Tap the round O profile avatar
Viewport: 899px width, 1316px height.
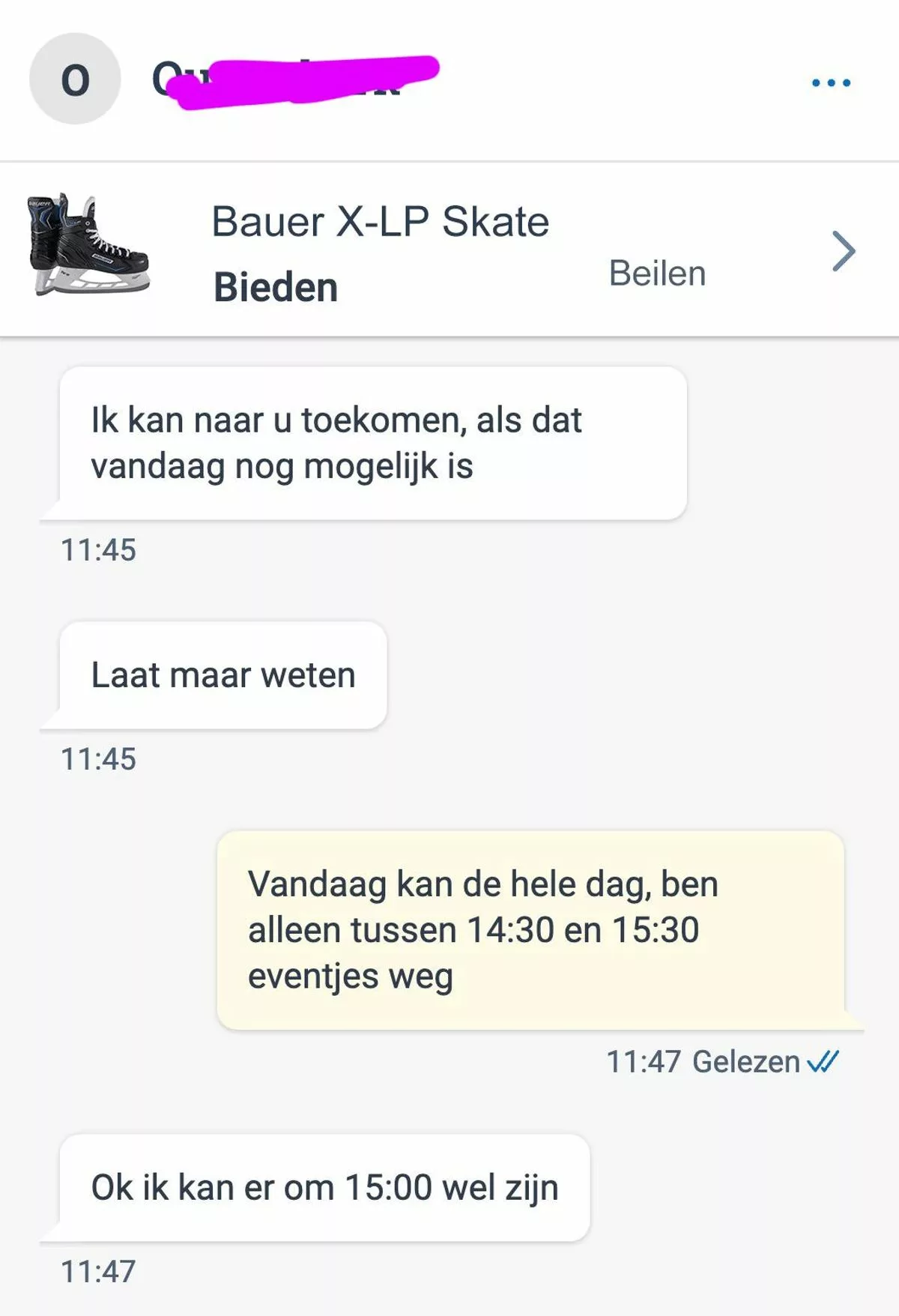75,79
